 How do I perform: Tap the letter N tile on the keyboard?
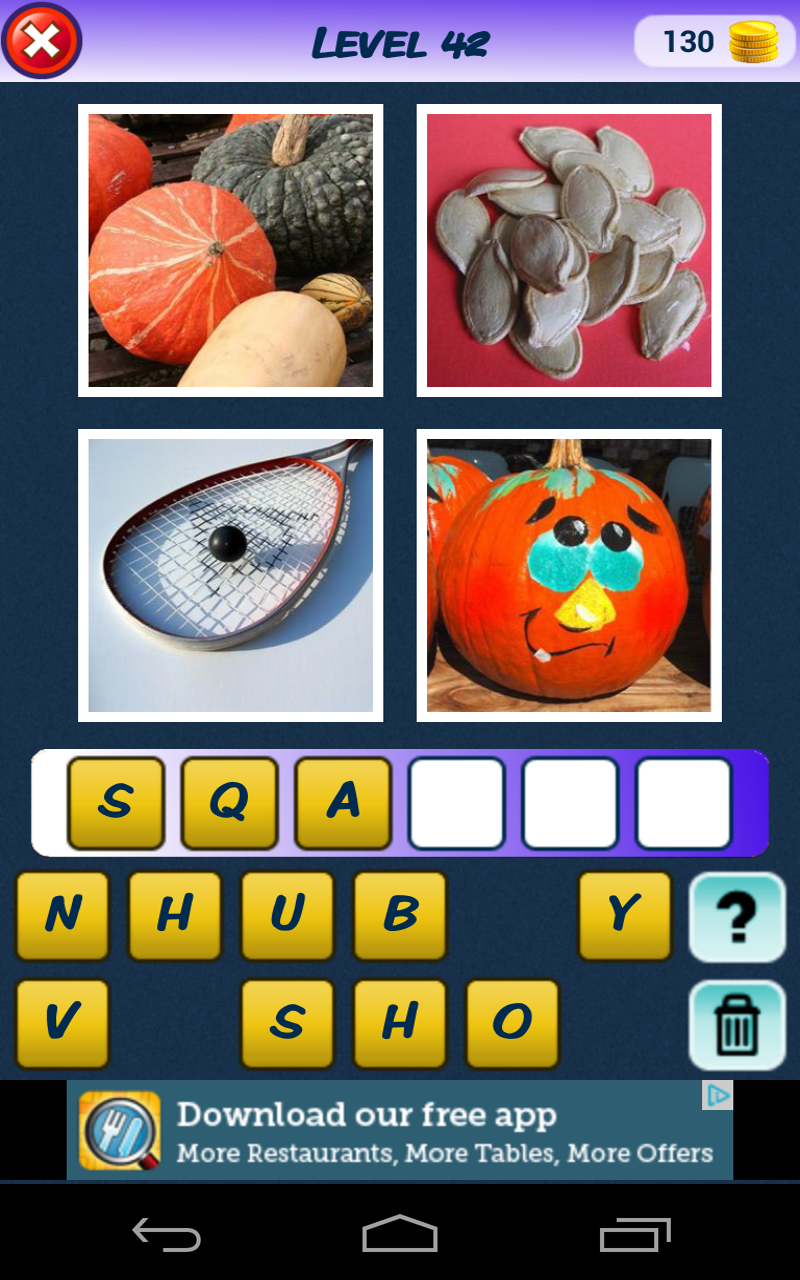click(62, 915)
